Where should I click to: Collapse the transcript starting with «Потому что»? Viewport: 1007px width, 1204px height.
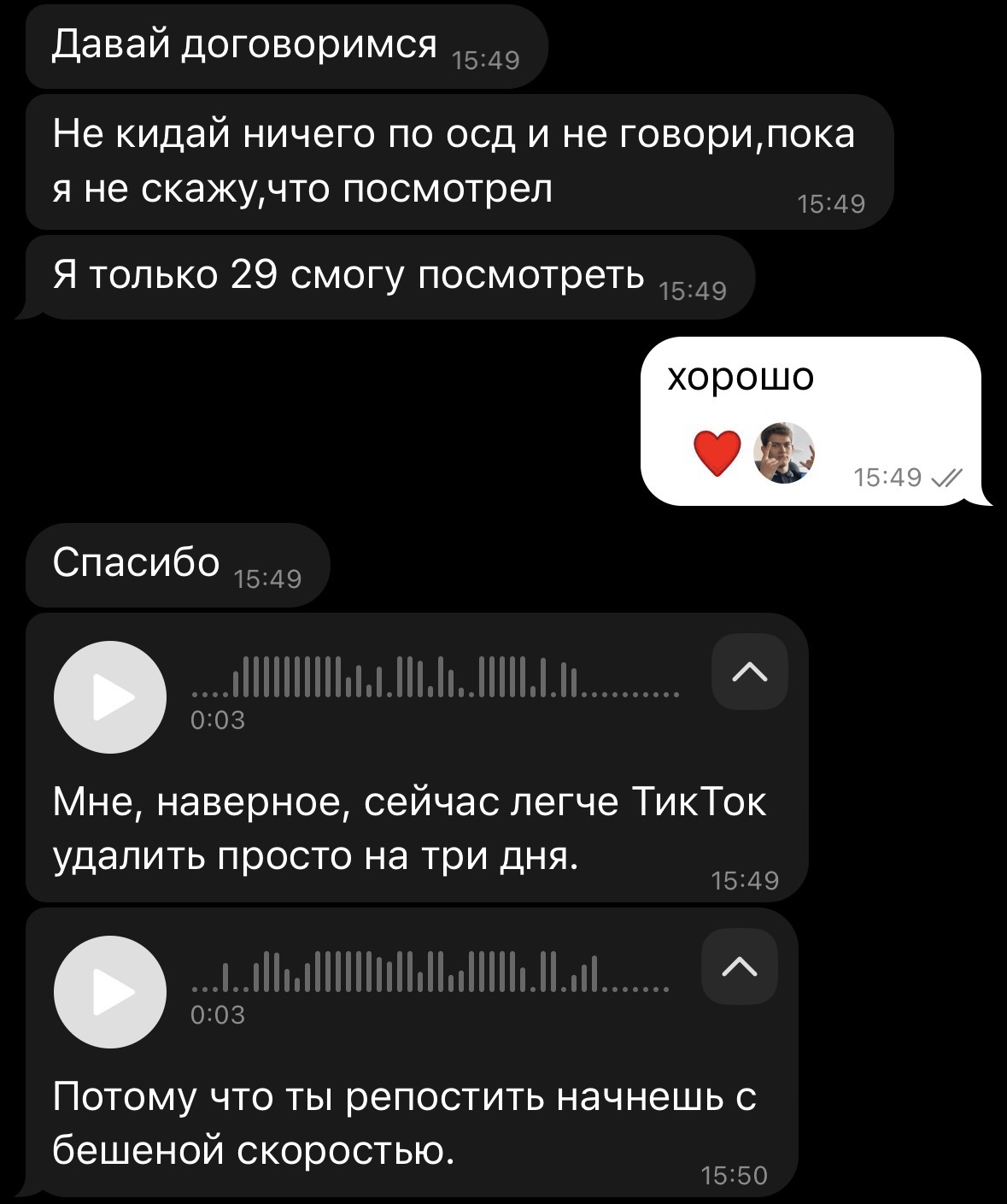point(739,966)
